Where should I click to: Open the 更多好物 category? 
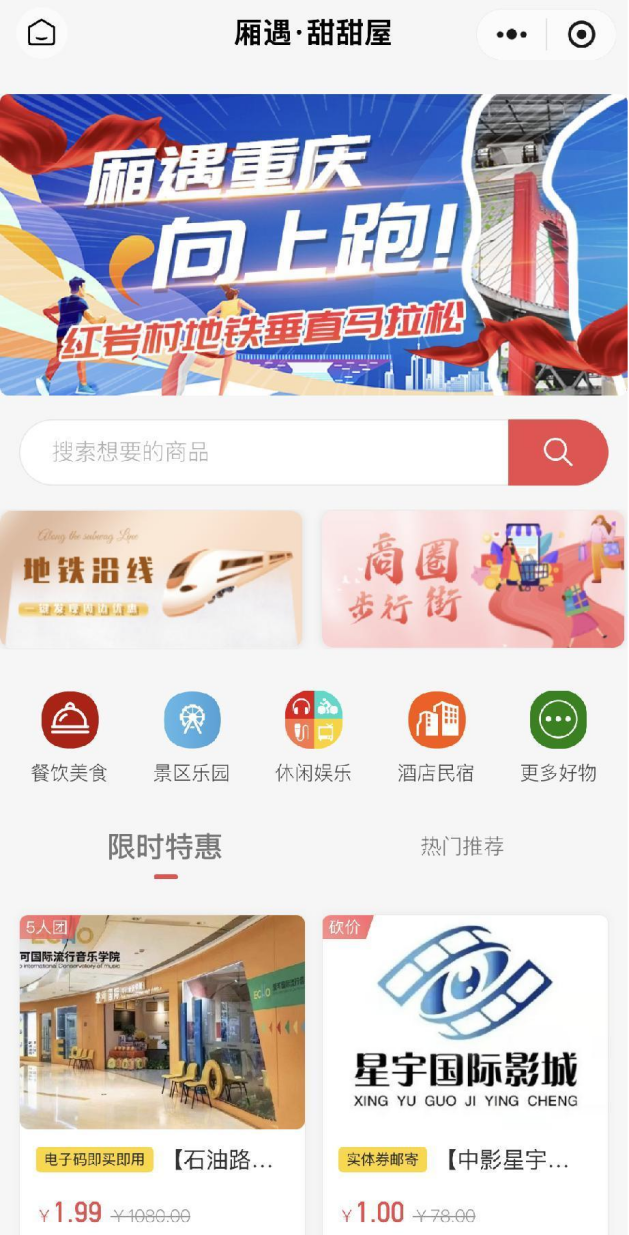click(x=558, y=737)
